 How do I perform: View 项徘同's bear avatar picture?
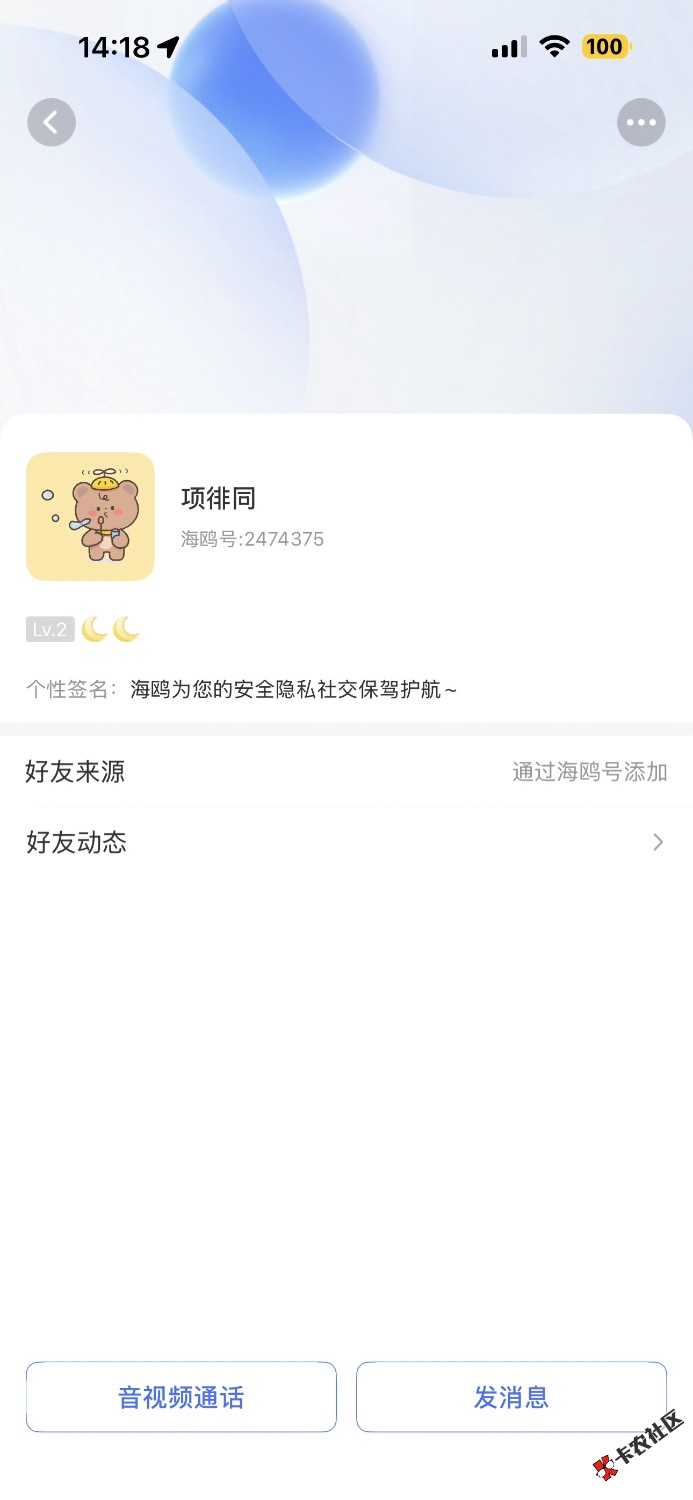click(x=90, y=517)
